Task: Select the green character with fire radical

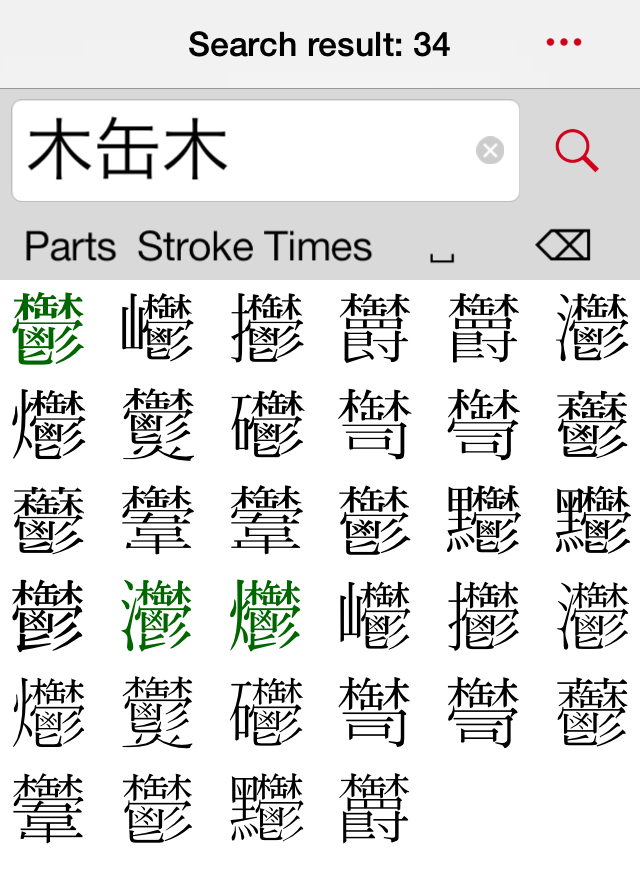Action: pyautogui.click(x=266, y=615)
